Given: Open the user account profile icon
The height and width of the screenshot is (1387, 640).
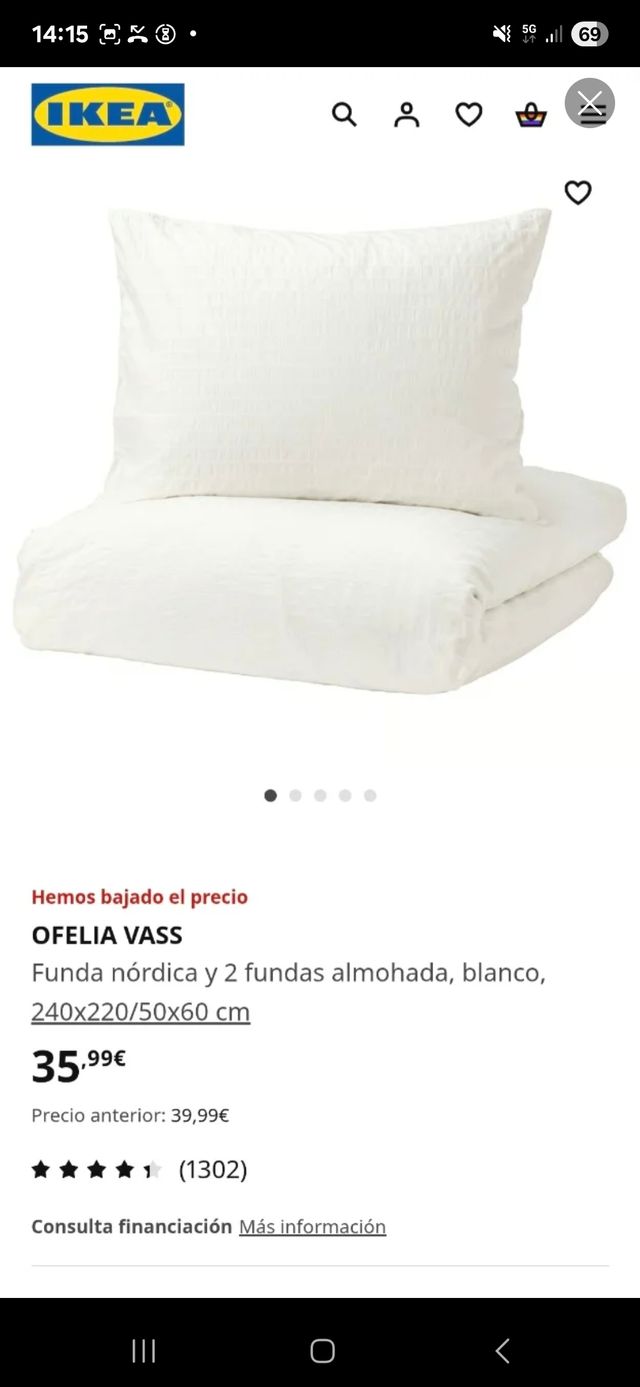Looking at the screenshot, I should click(406, 115).
